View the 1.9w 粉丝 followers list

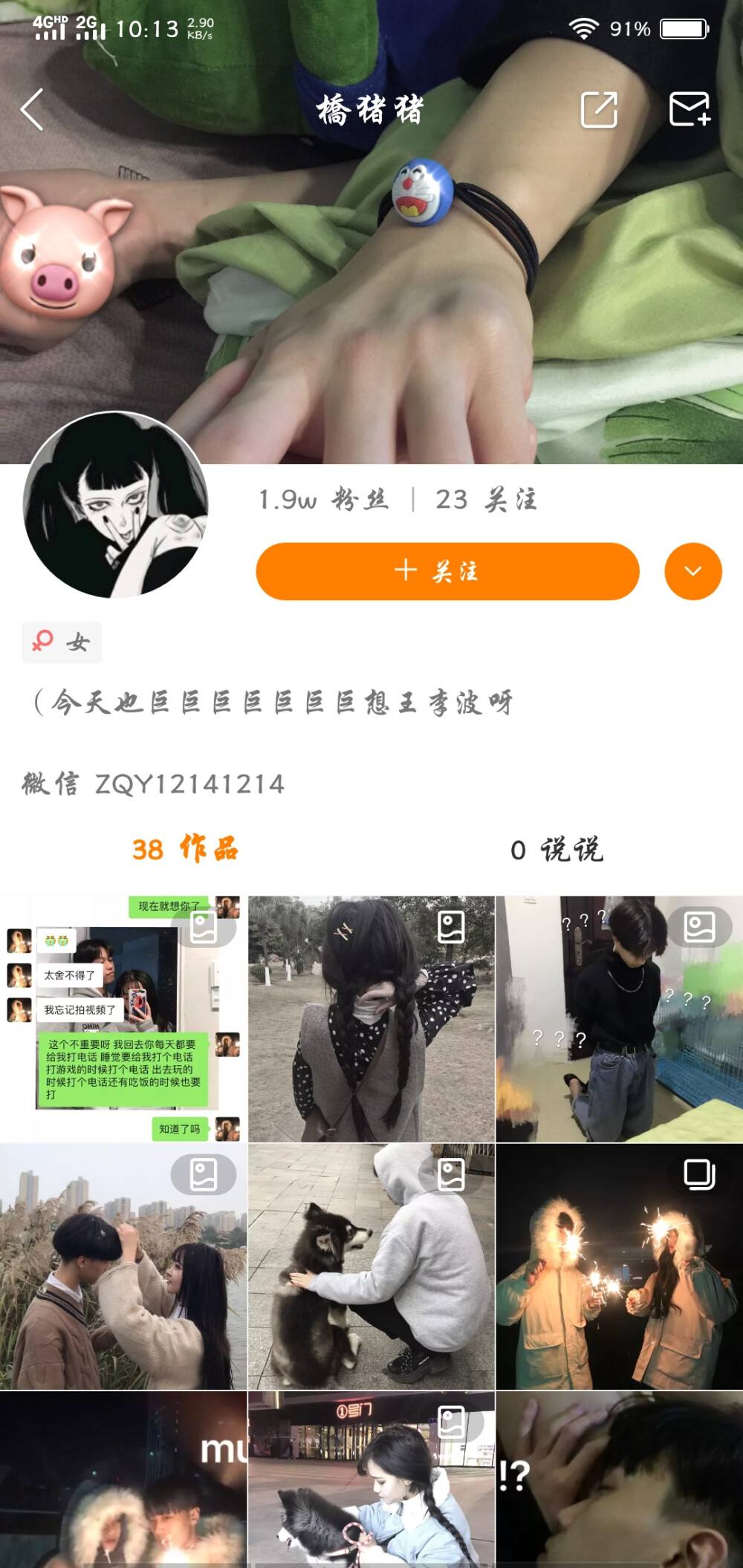pyautogui.click(x=323, y=500)
